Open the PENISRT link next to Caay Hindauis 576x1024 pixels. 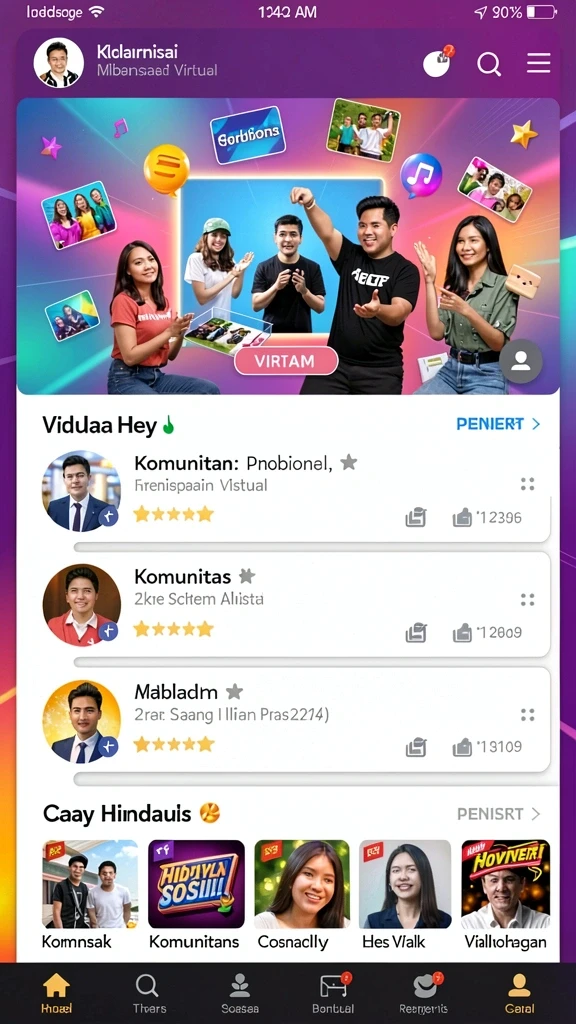[499, 814]
